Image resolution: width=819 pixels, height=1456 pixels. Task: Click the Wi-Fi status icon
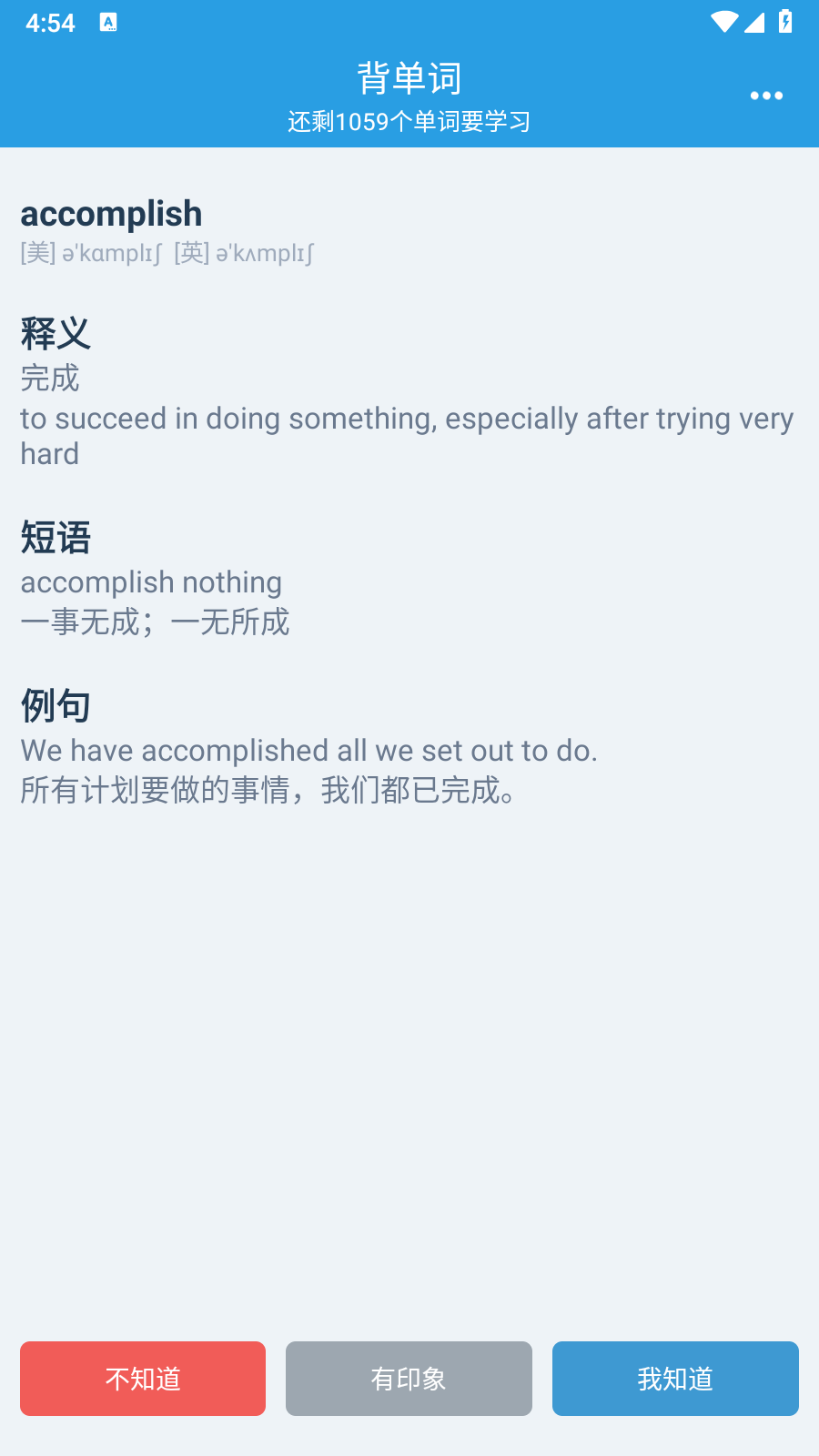click(723, 23)
